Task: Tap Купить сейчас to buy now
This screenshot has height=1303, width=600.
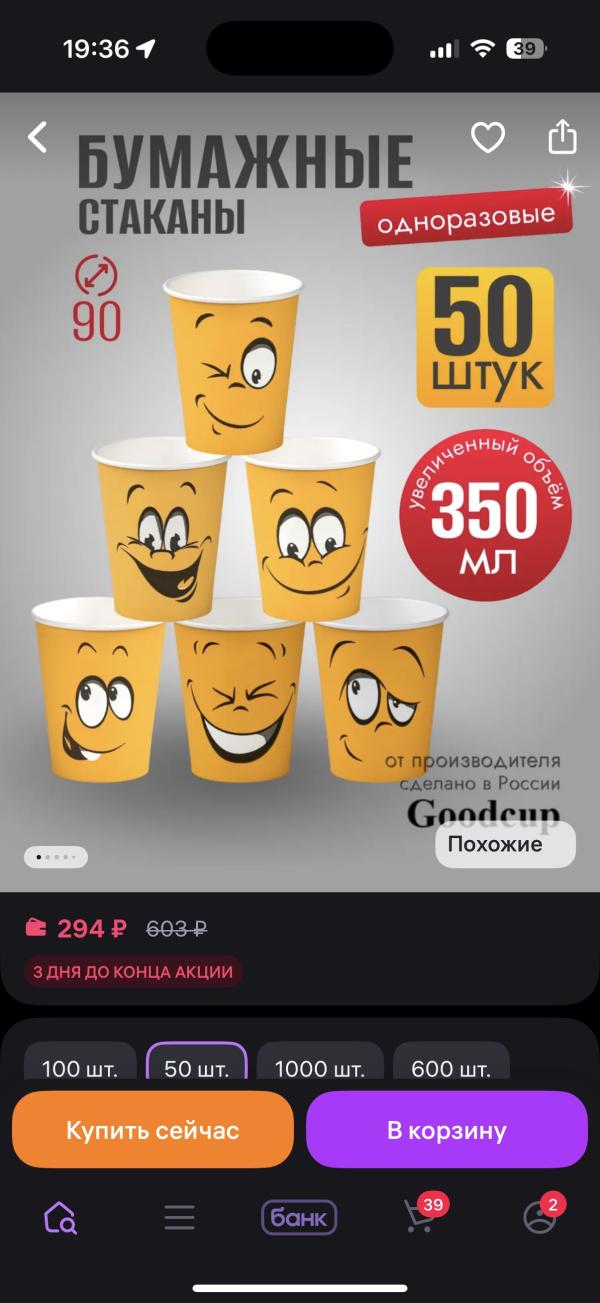Action: (x=153, y=1130)
